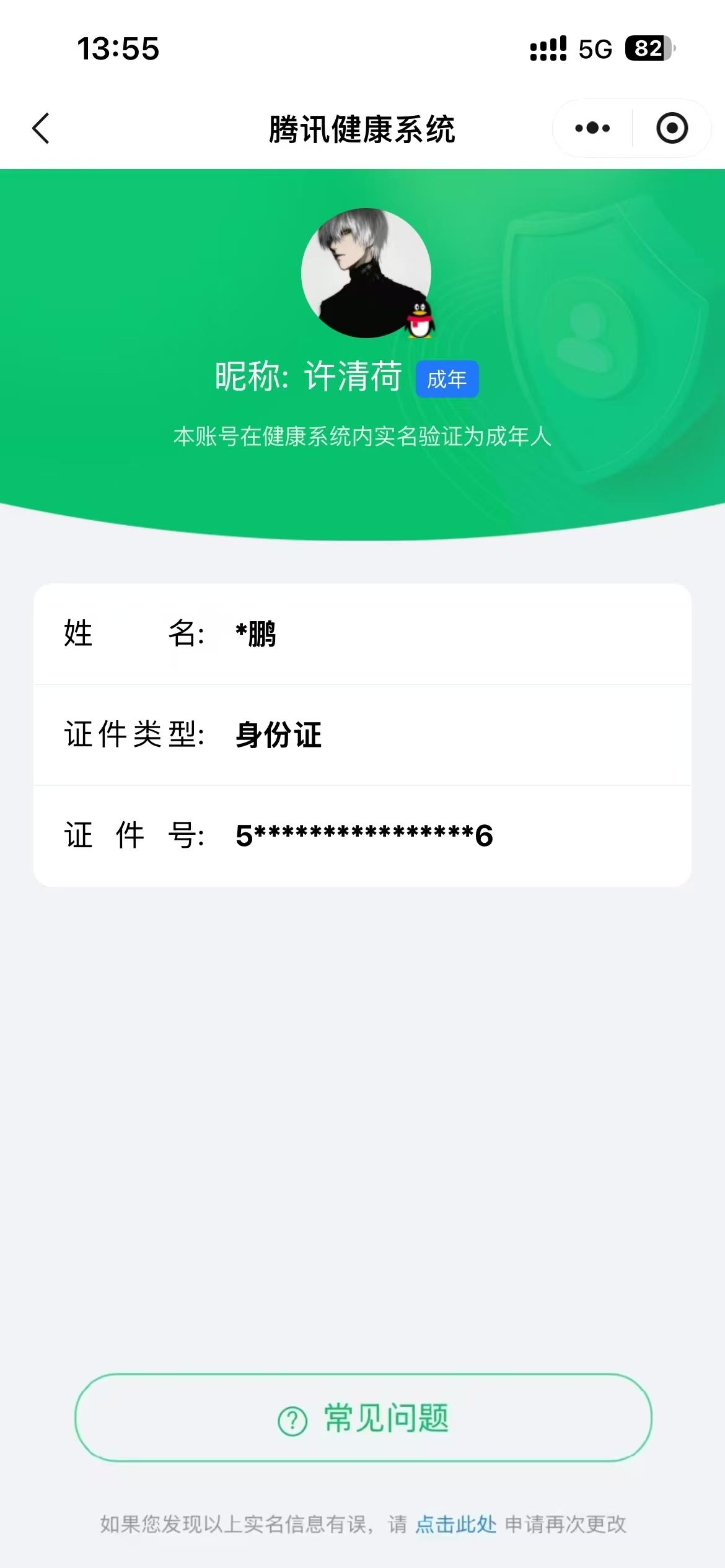Viewport: 725px width, 1568px height.
Task: Expand the 姓名 information row
Action: (362, 634)
